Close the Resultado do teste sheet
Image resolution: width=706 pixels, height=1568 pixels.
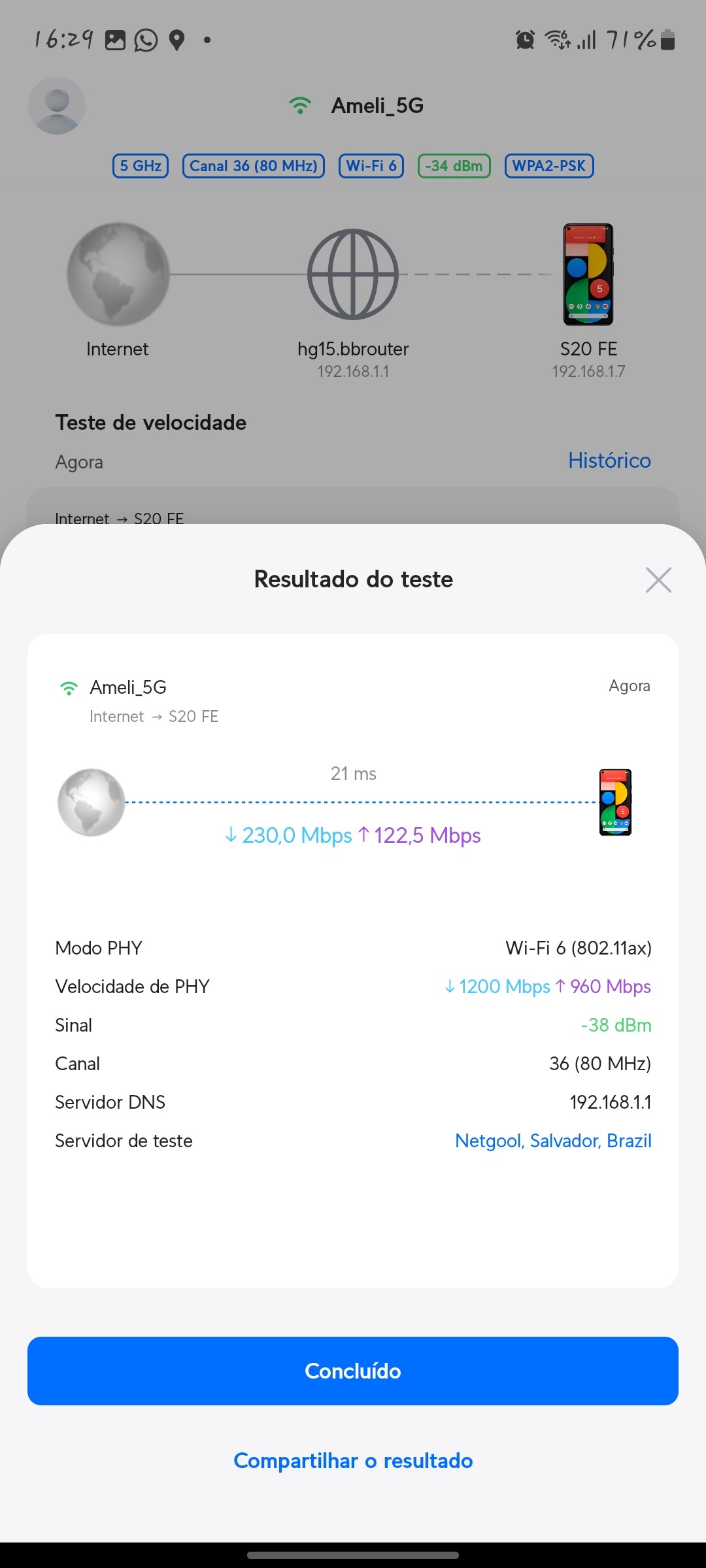[x=658, y=580]
